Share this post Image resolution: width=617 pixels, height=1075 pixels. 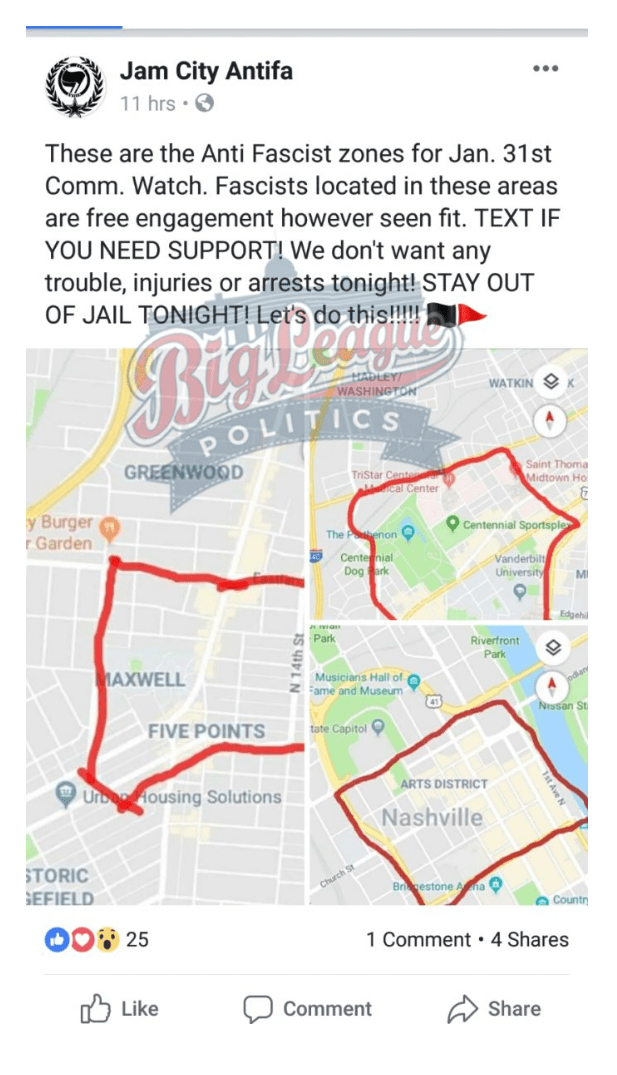coord(494,1009)
